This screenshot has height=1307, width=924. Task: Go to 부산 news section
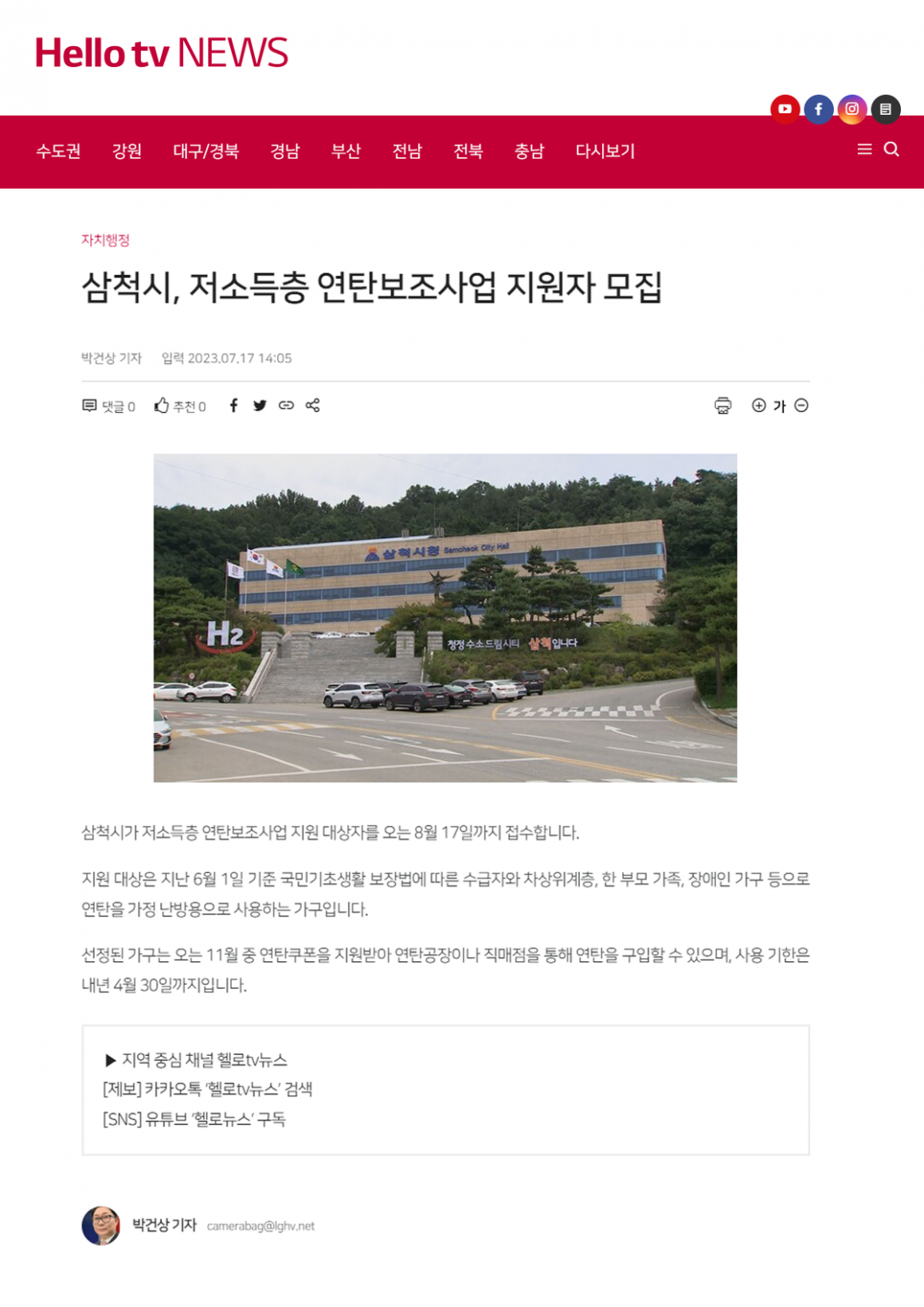[x=346, y=151]
